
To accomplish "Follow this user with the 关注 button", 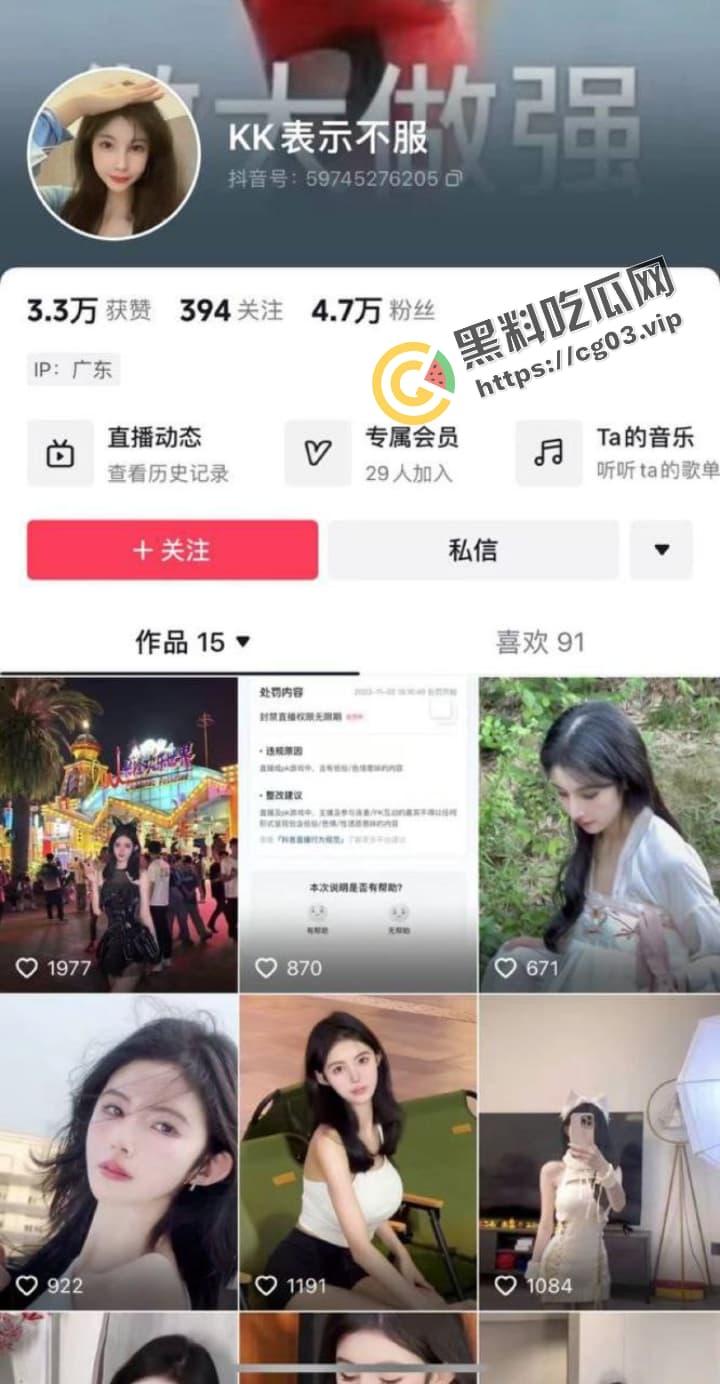I will pyautogui.click(x=172, y=550).
